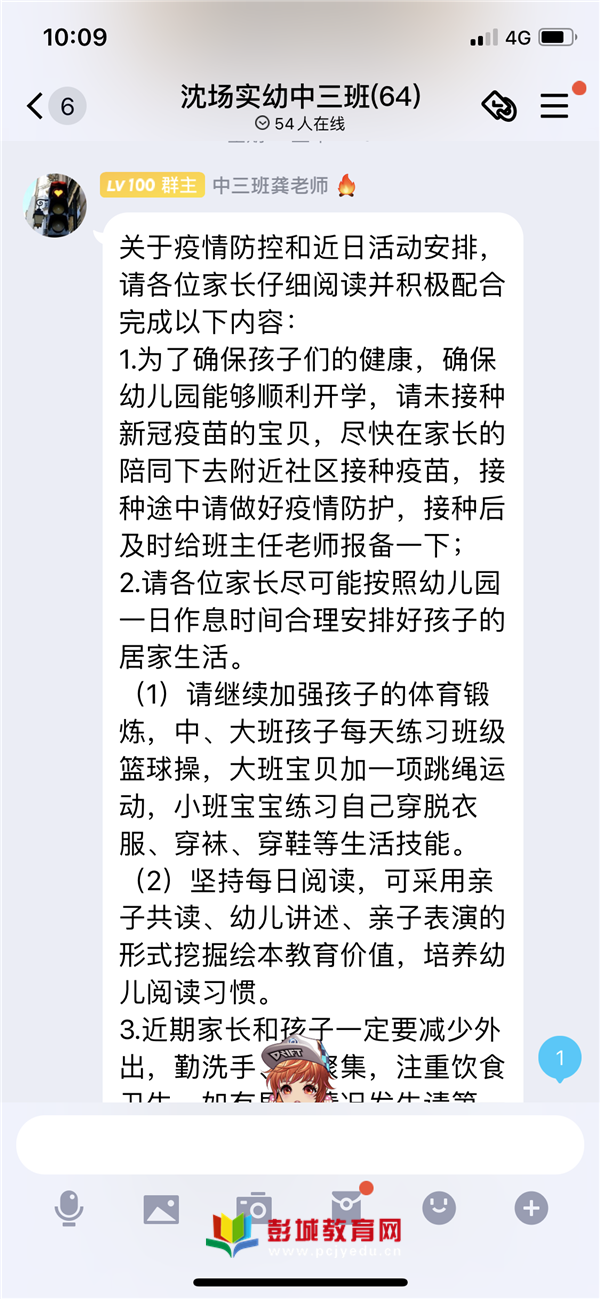Open the group menu with three lines
Screen dimensions: 600x1299
[x=555, y=106]
